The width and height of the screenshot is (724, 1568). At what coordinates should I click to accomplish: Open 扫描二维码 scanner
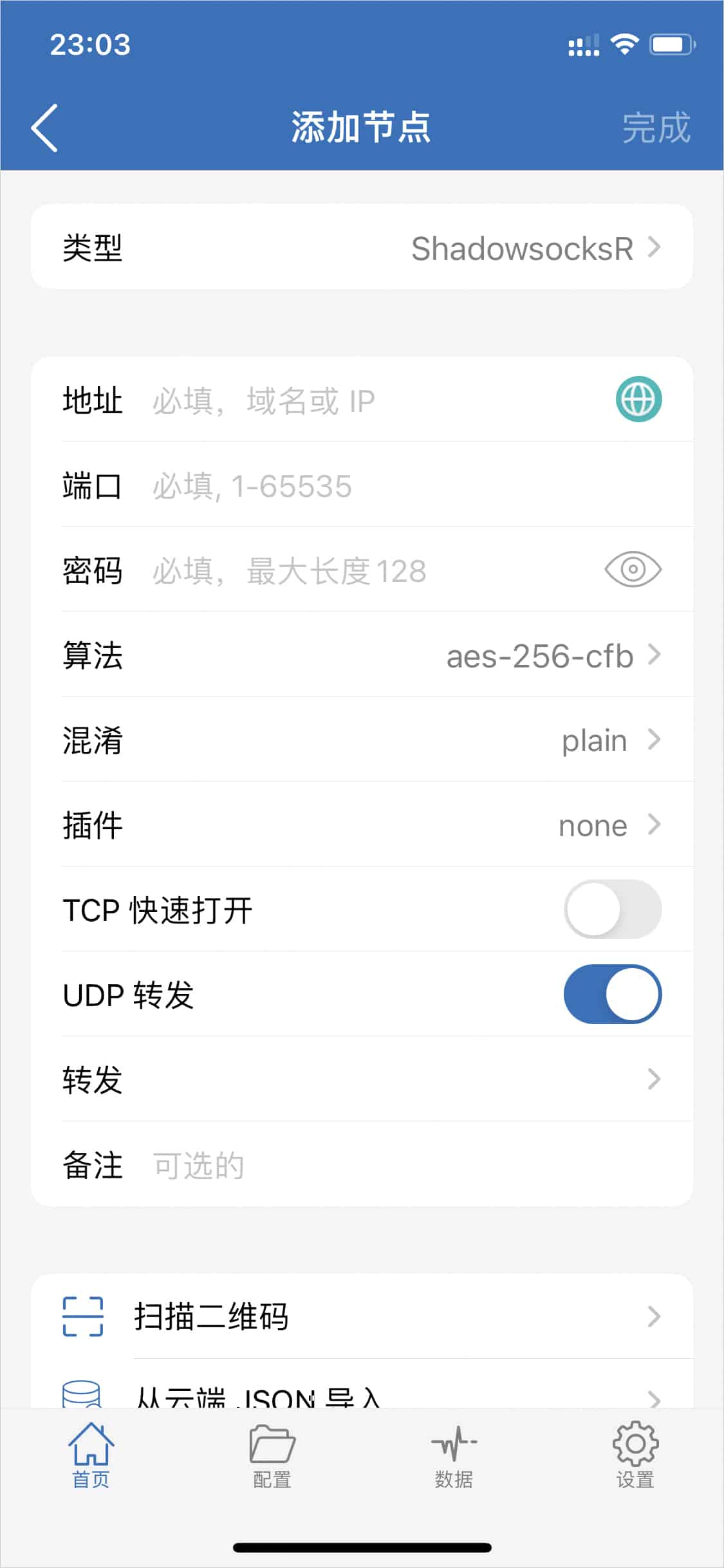click(362, 1316)
